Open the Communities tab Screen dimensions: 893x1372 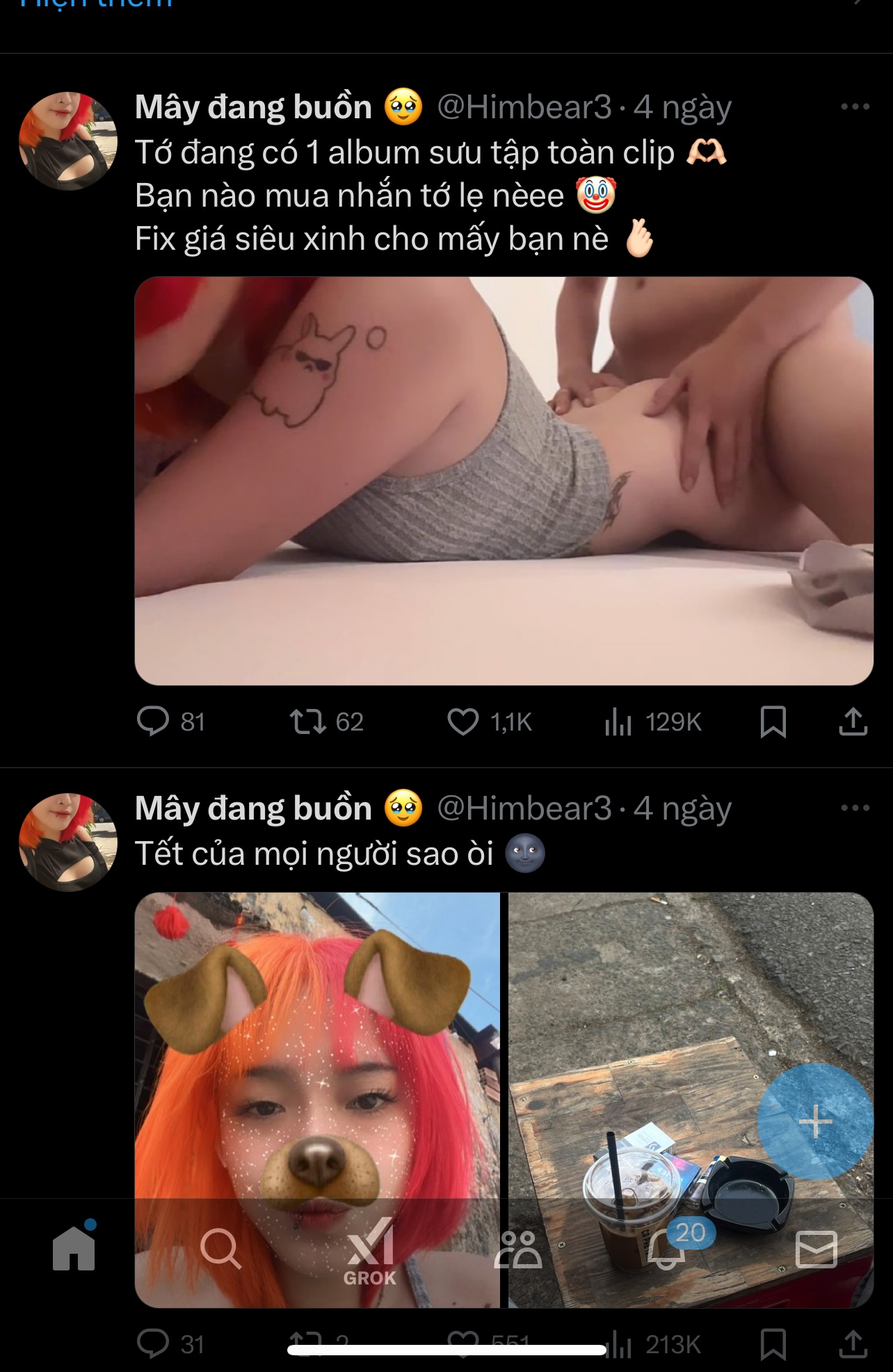pyautogui.click(x=518, y=1249)
